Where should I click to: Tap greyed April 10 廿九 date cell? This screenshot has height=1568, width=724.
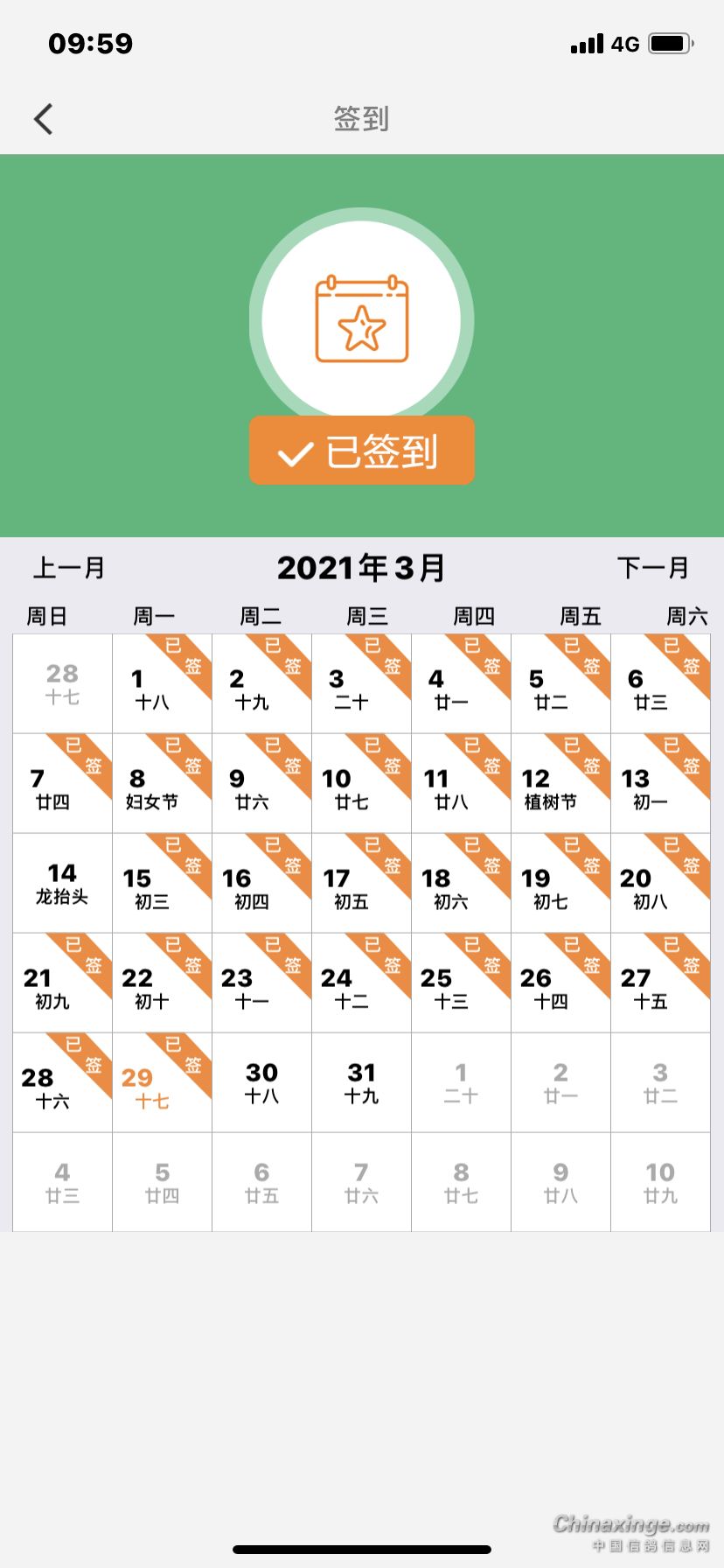tap(660, 1183)
